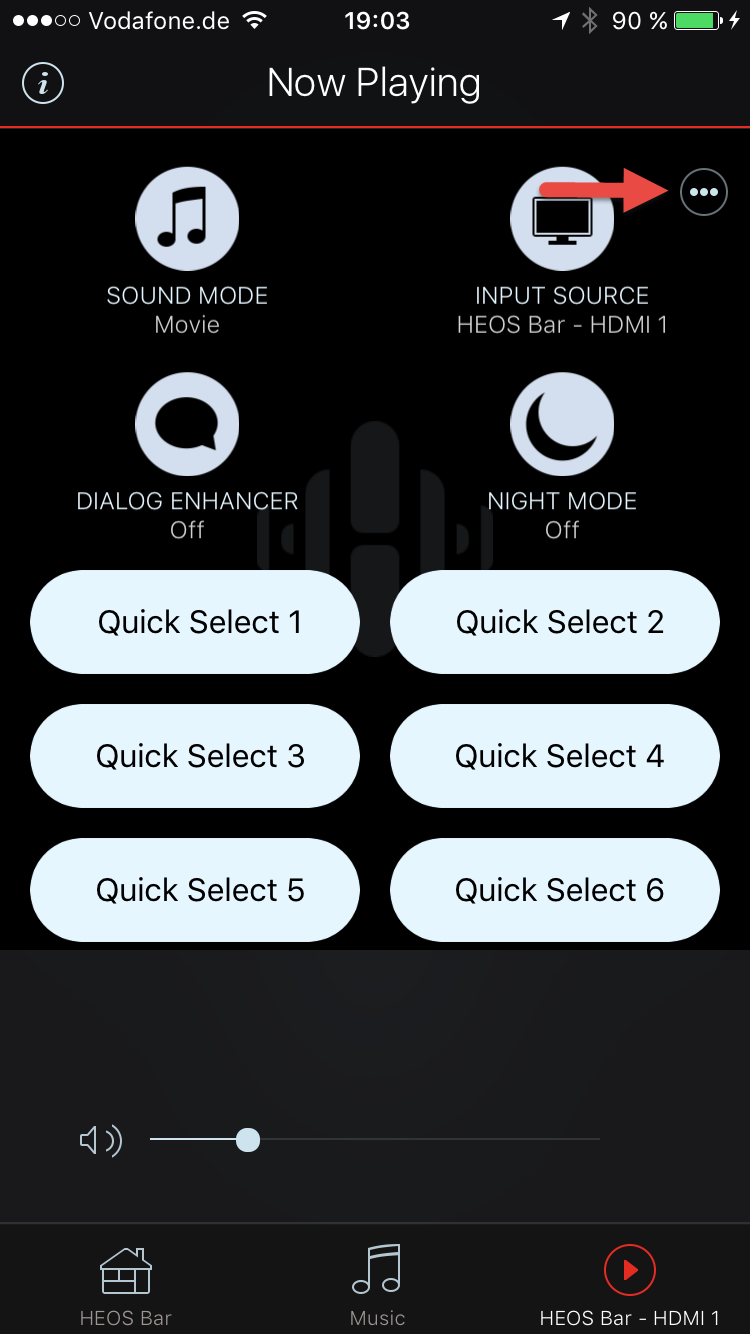Activate Quick Select 5
The width and height of the screenshot is (750, 1334).
tap(195, 890)
